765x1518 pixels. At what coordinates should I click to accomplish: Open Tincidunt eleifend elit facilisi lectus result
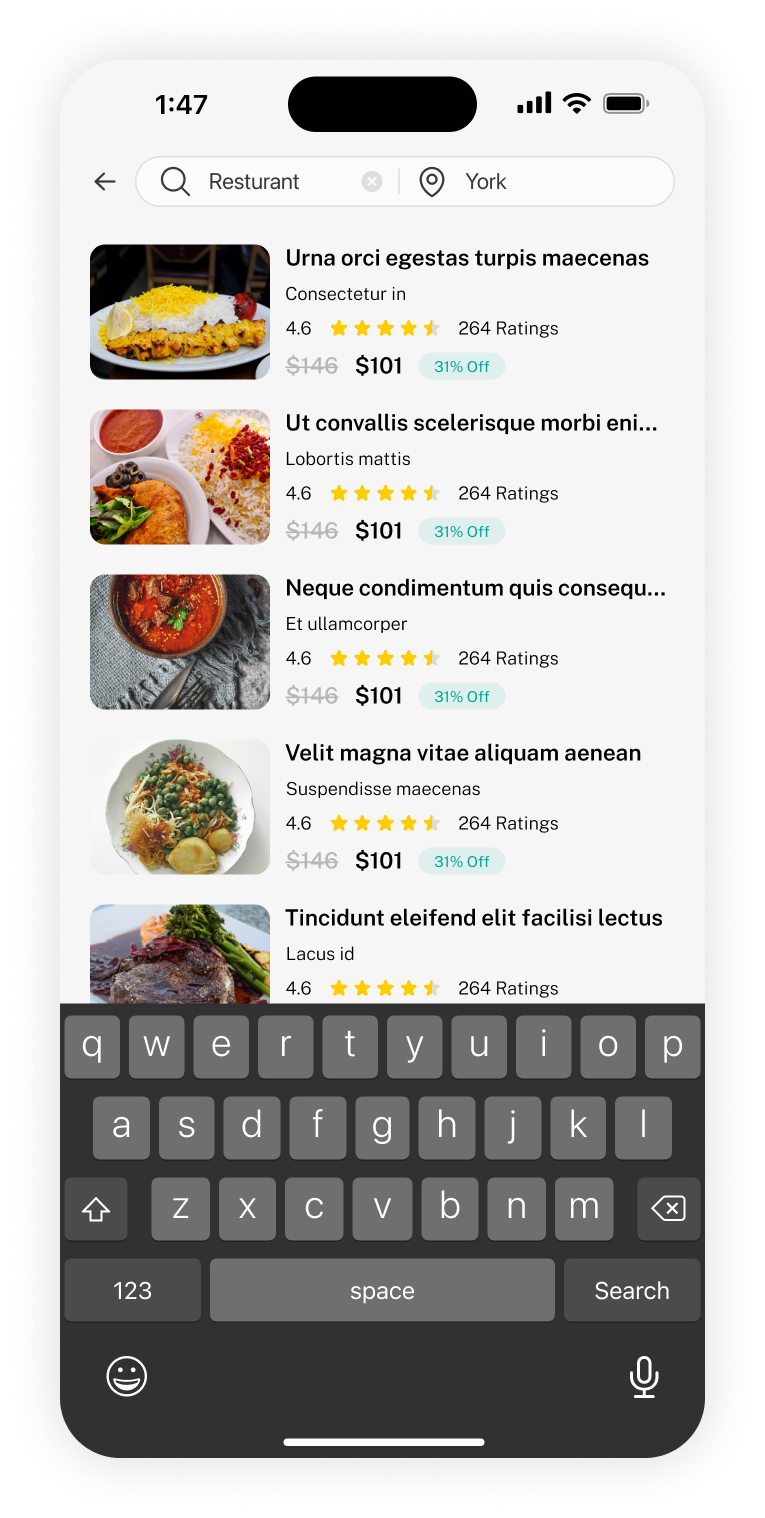click(473, 918)
